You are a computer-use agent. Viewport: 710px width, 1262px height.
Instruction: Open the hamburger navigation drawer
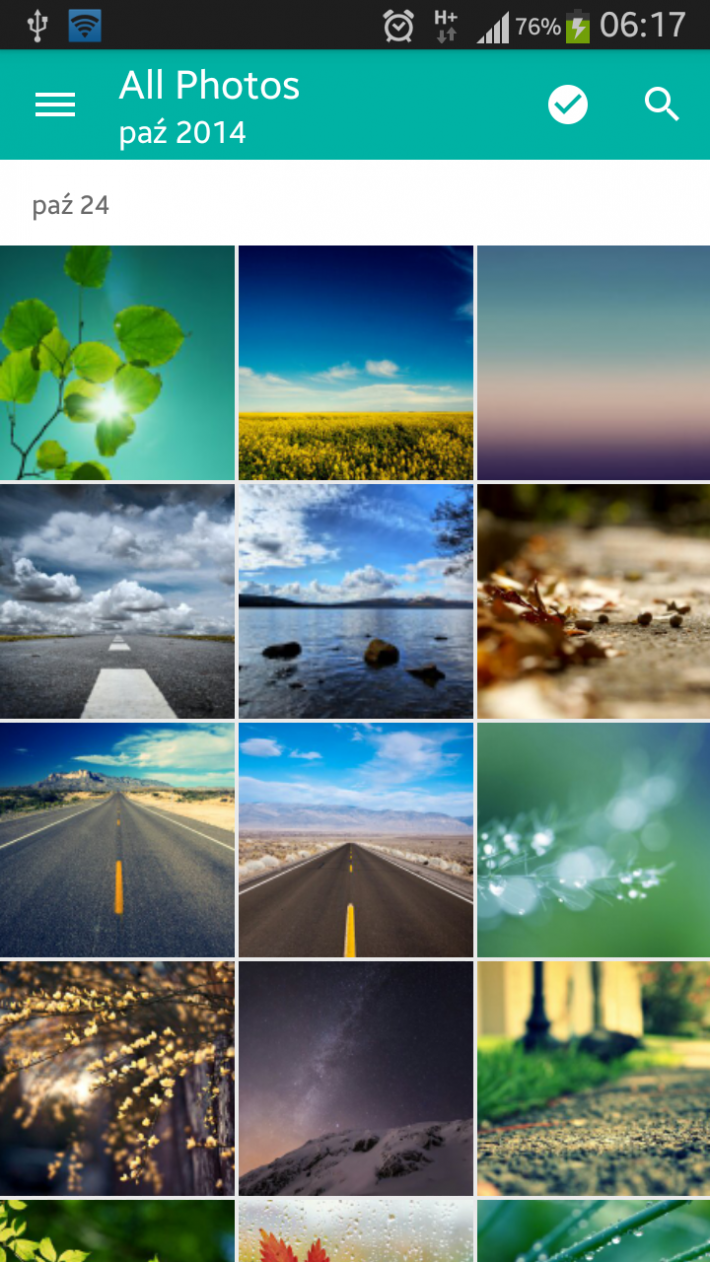coord(55,105)
